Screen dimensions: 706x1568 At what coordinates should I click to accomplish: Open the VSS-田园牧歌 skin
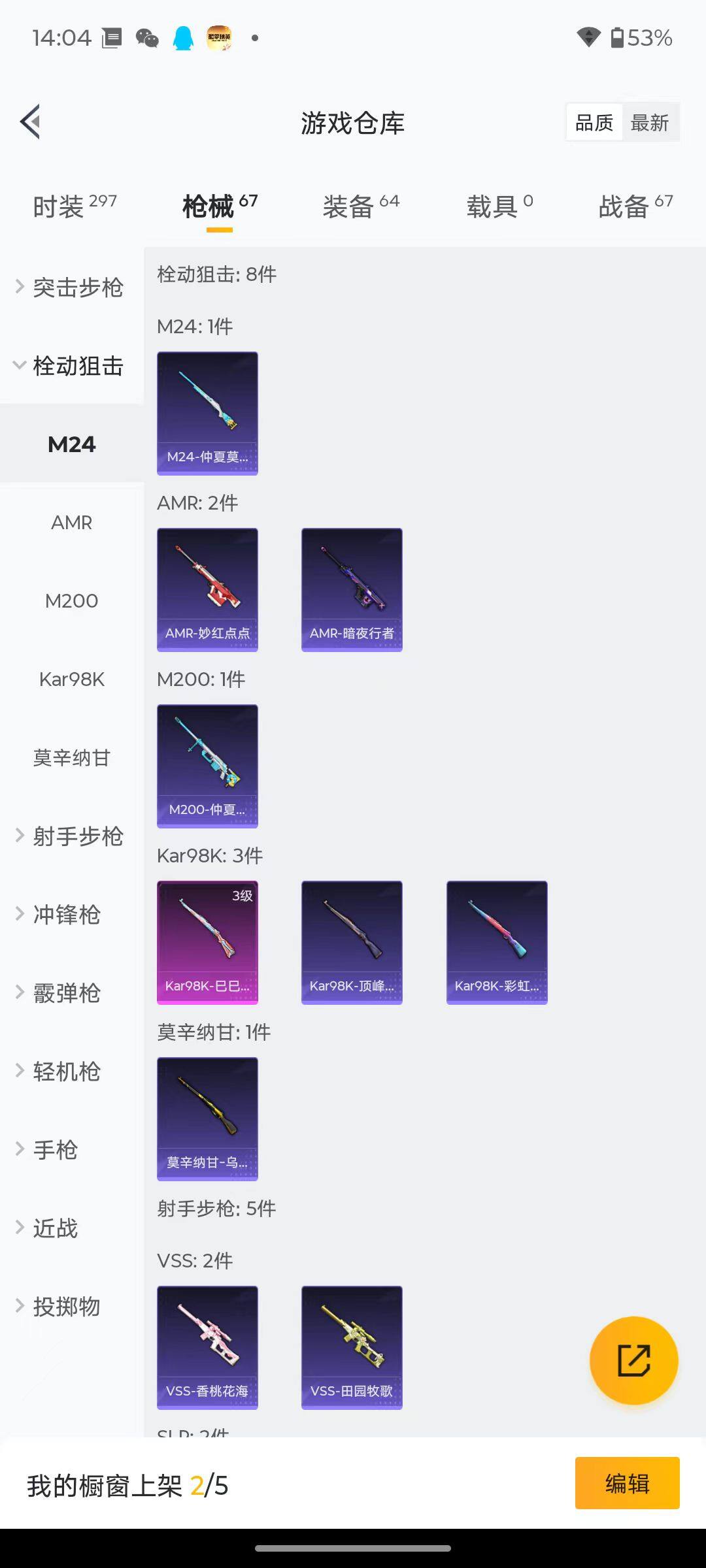pos(352,1347)
